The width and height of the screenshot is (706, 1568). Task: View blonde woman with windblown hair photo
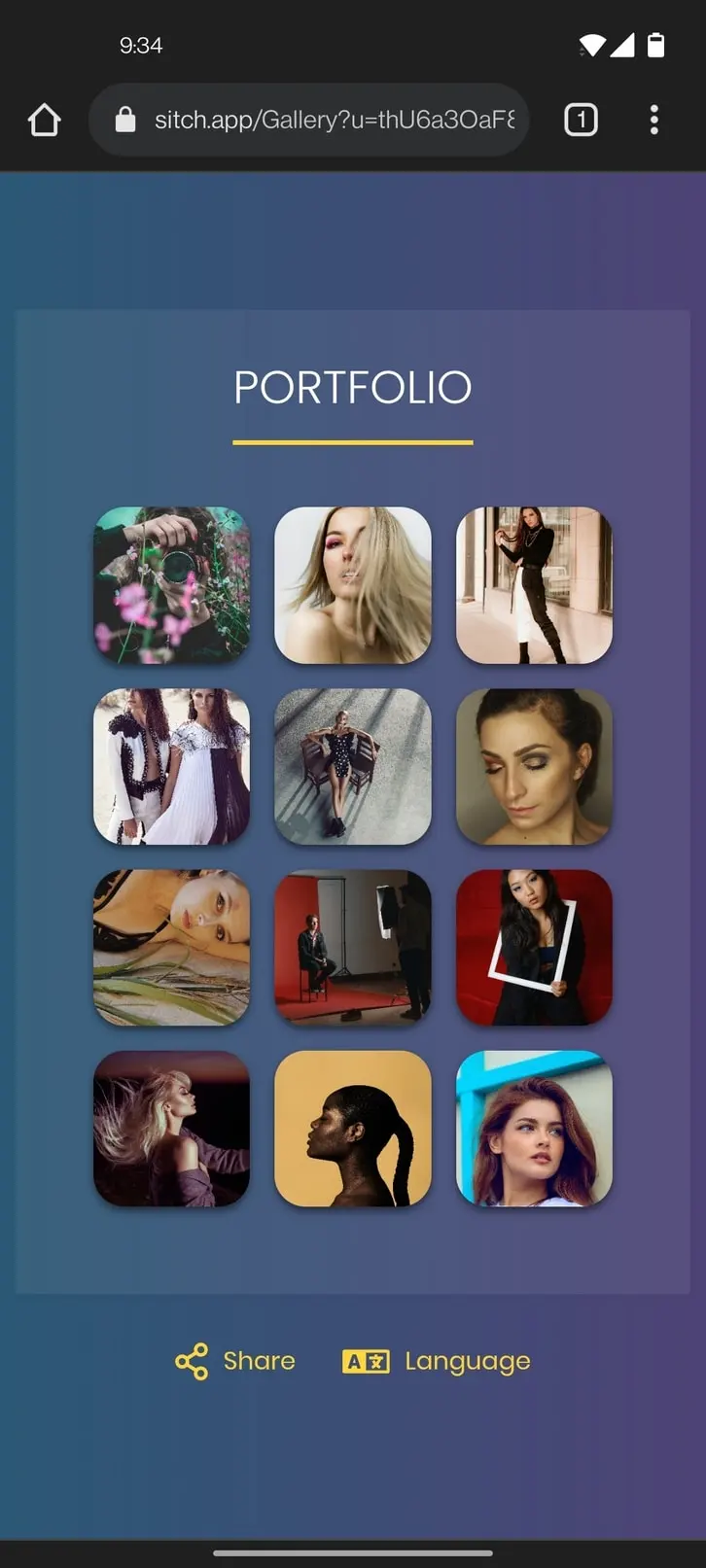click(172, 1129)
